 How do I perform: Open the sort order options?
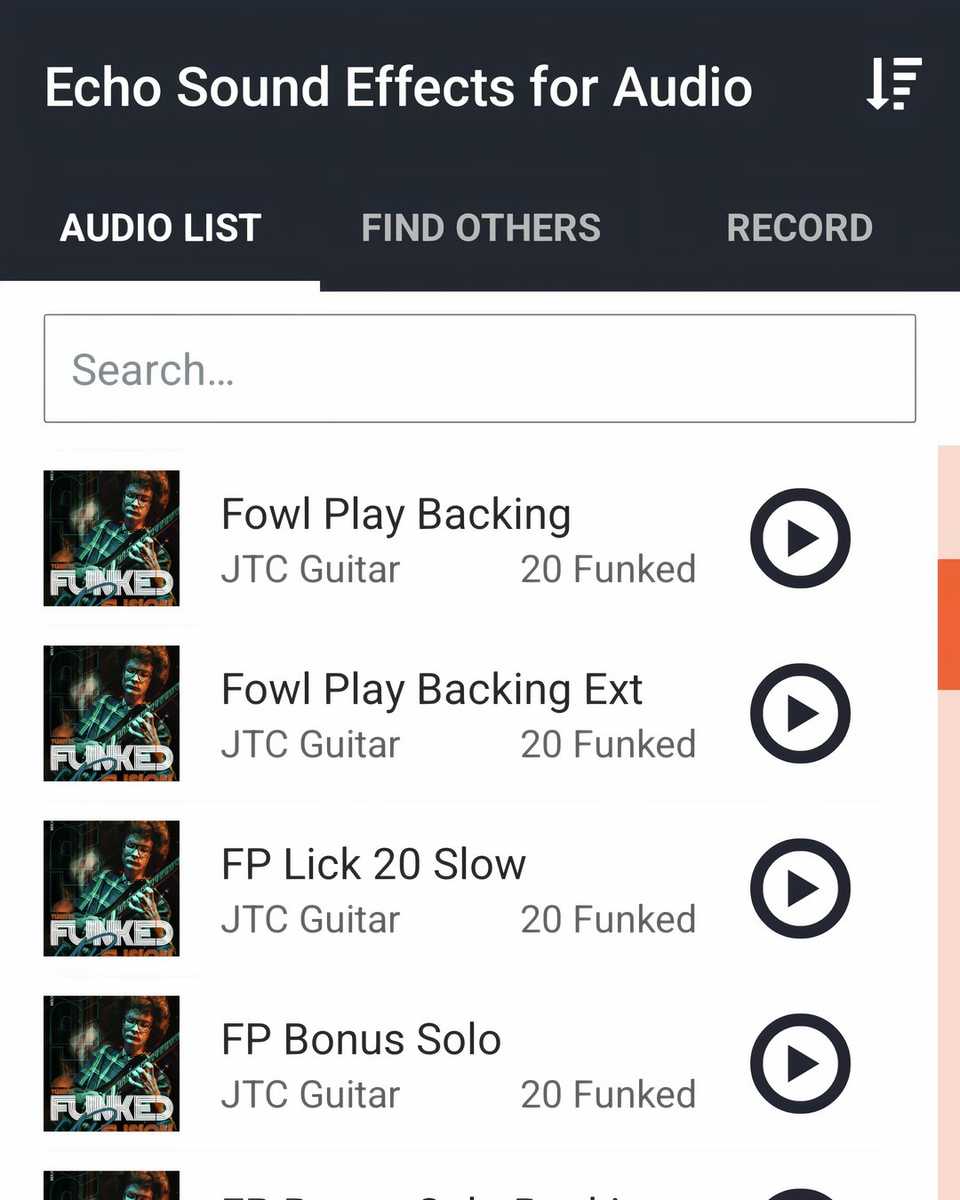(x=893, y=85)
